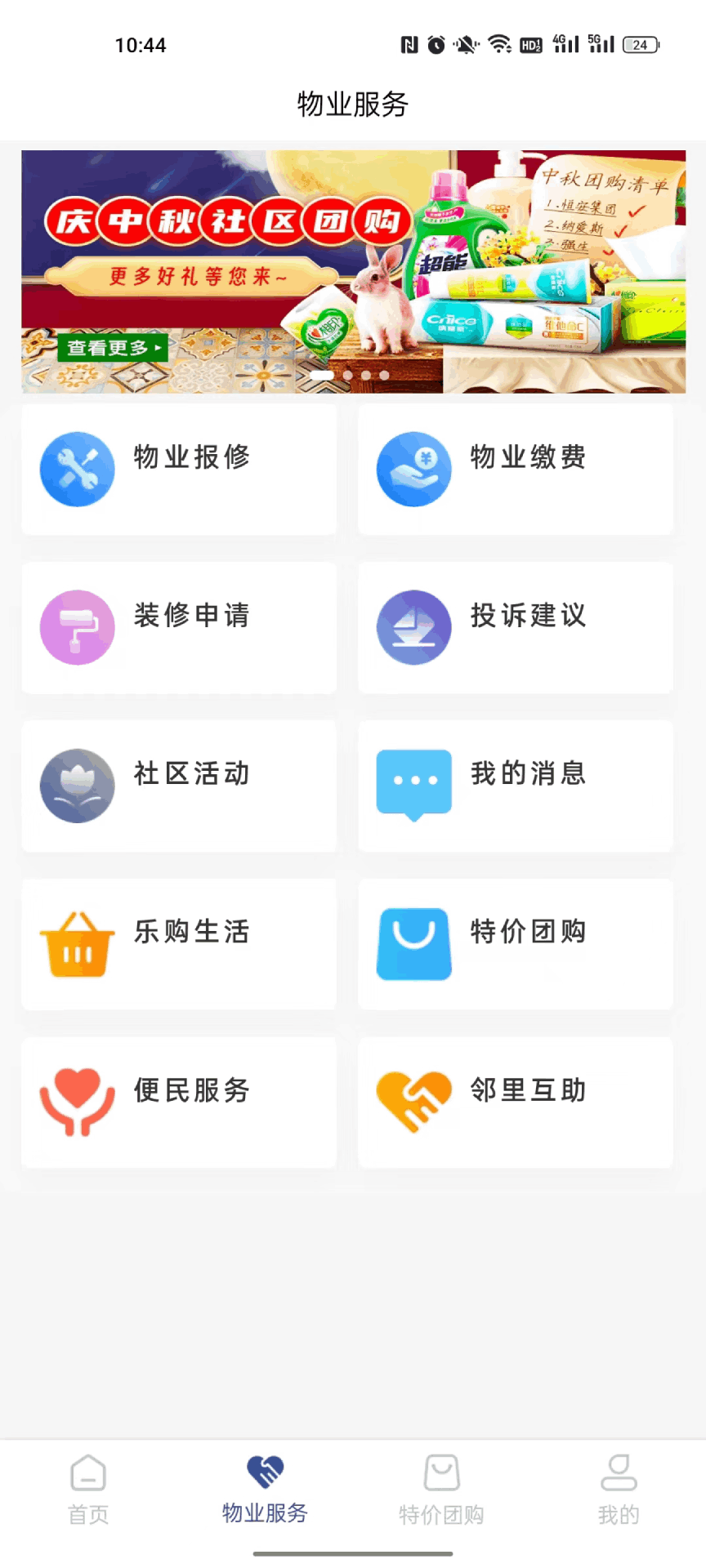
Task: Tap 查看更多 on the Mid-Autumn banner
Action: 112,348
